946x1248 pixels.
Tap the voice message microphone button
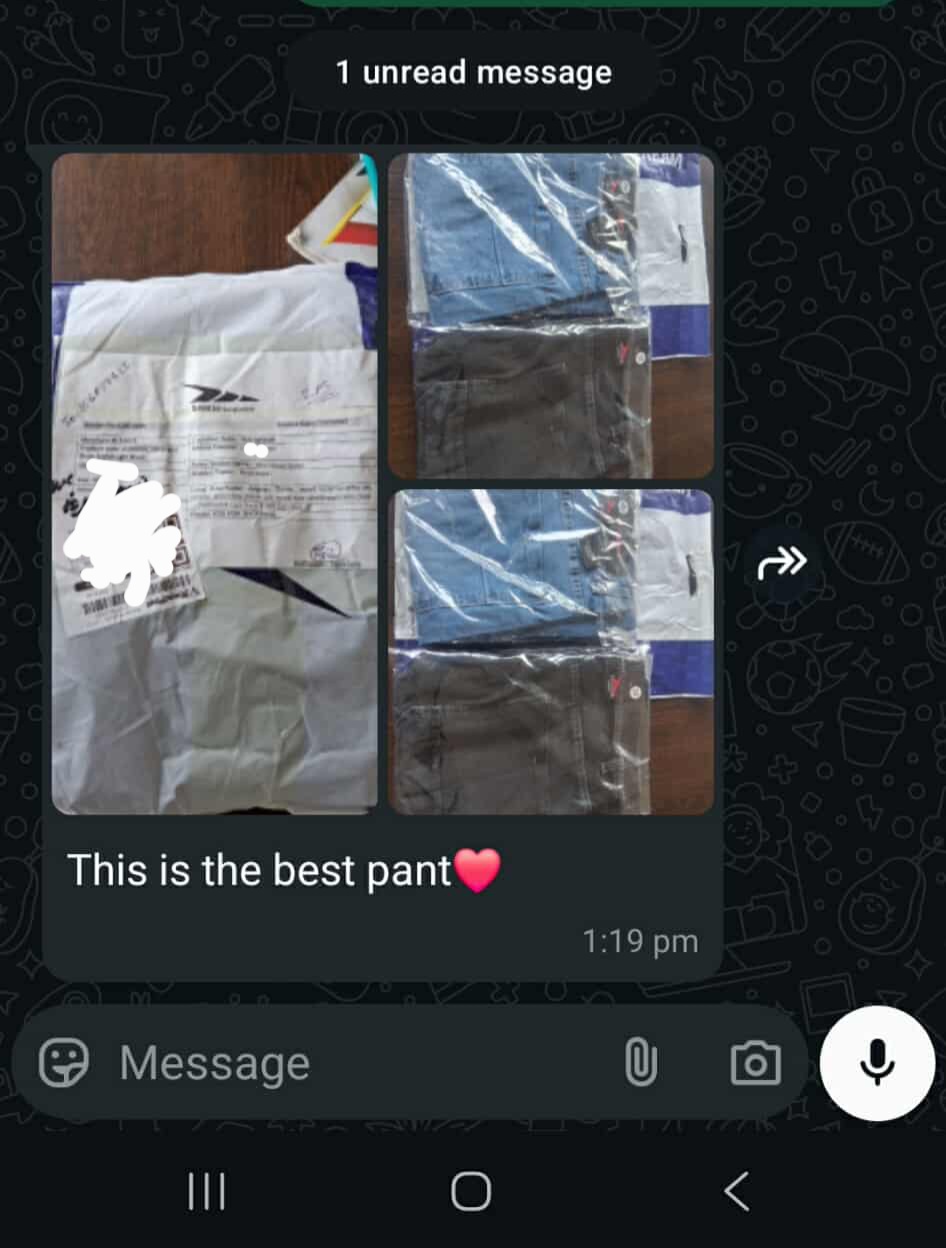[877, 1062]
